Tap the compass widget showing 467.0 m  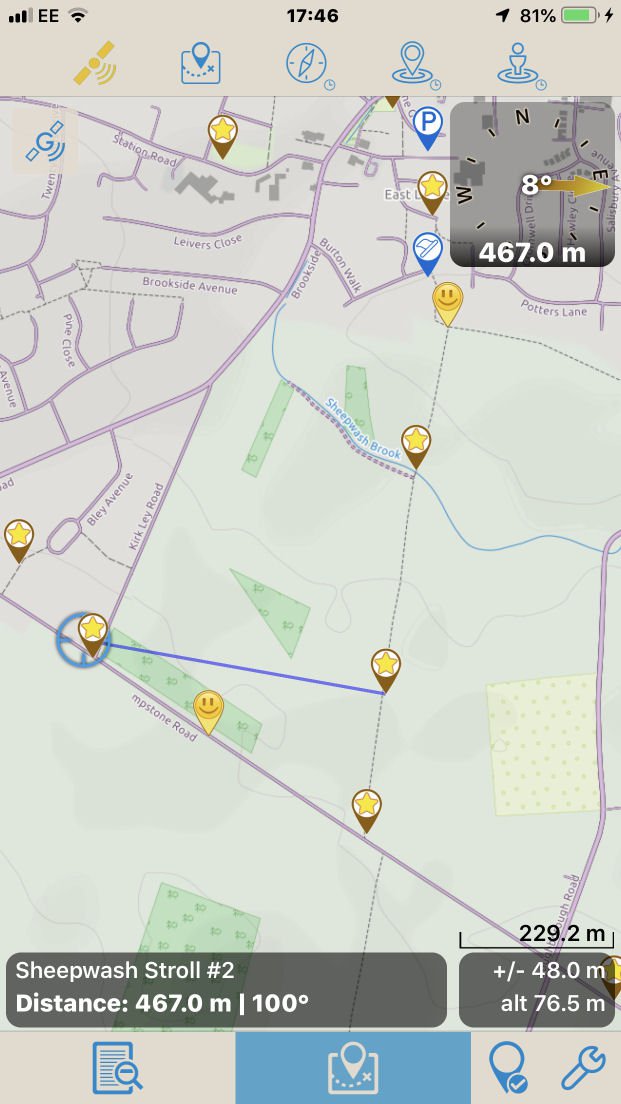click(x=532, y=184)
